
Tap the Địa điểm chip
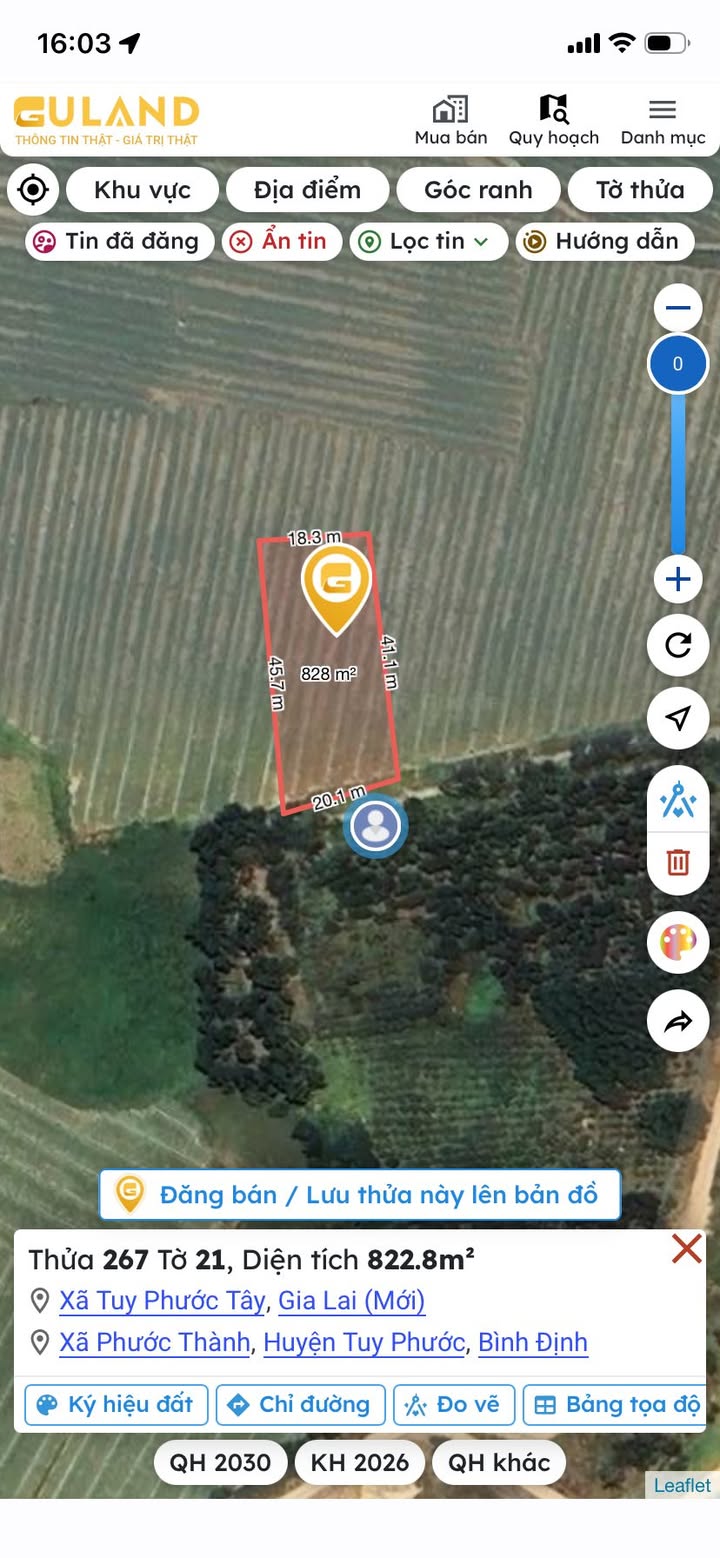point(307,189)
